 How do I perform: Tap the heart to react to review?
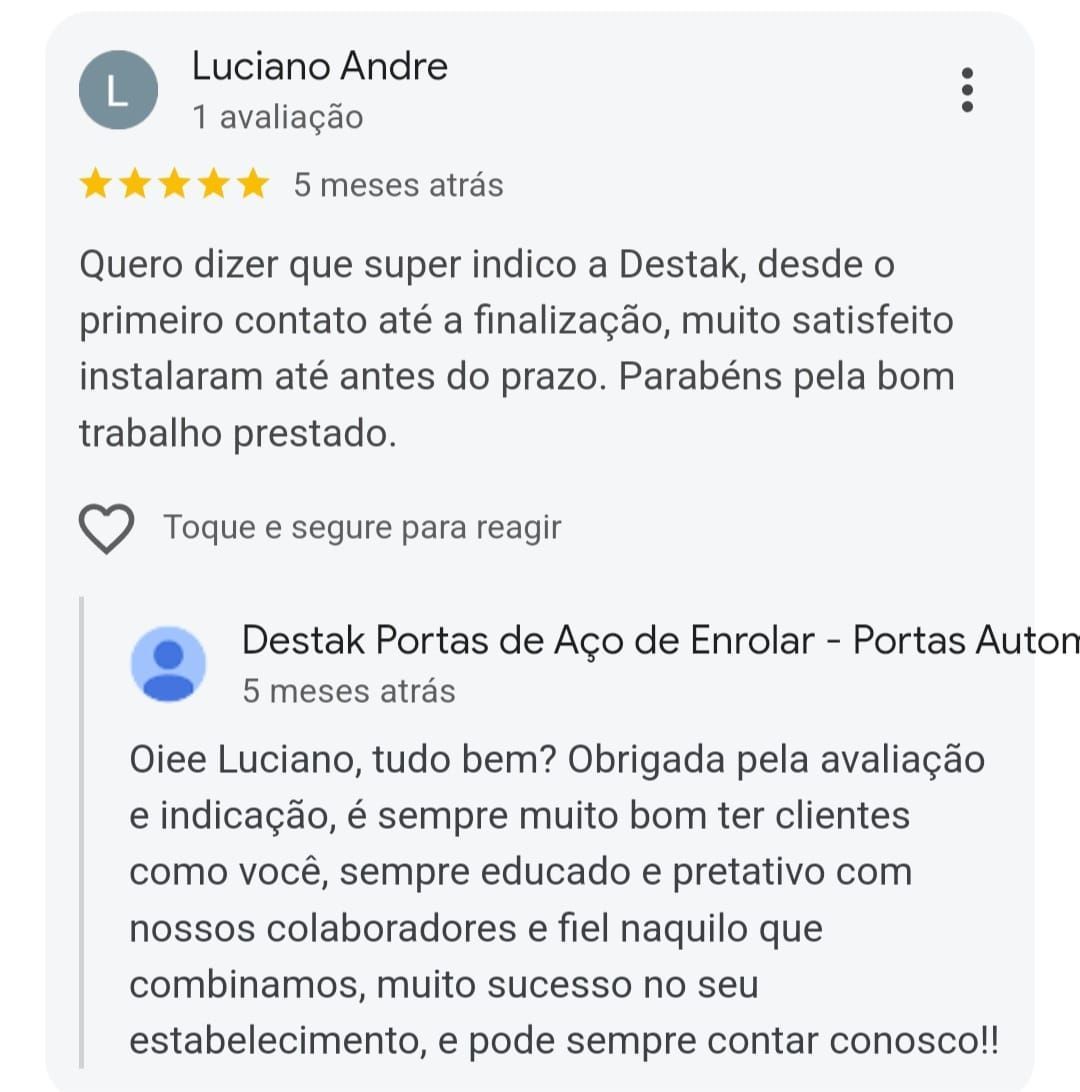[x=106, y=528]
